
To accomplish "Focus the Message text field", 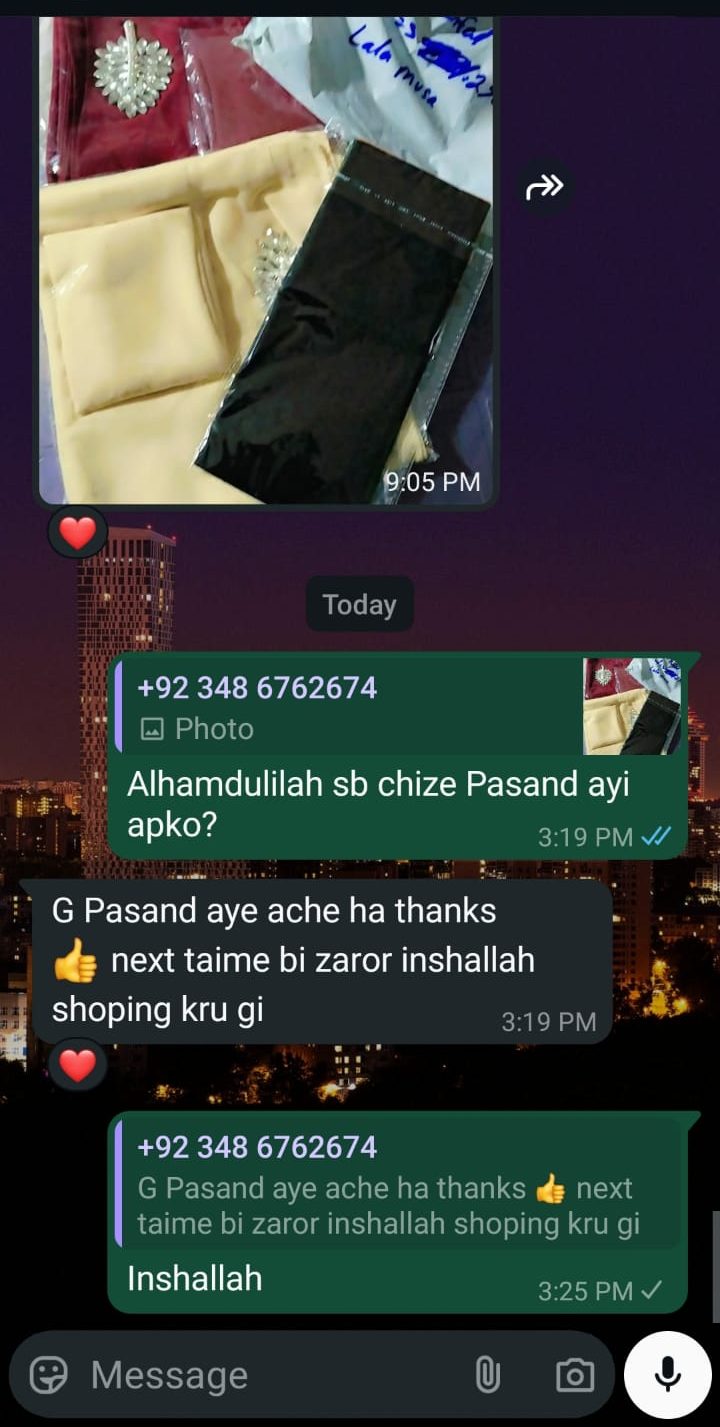I will [x=270, y=1376].
